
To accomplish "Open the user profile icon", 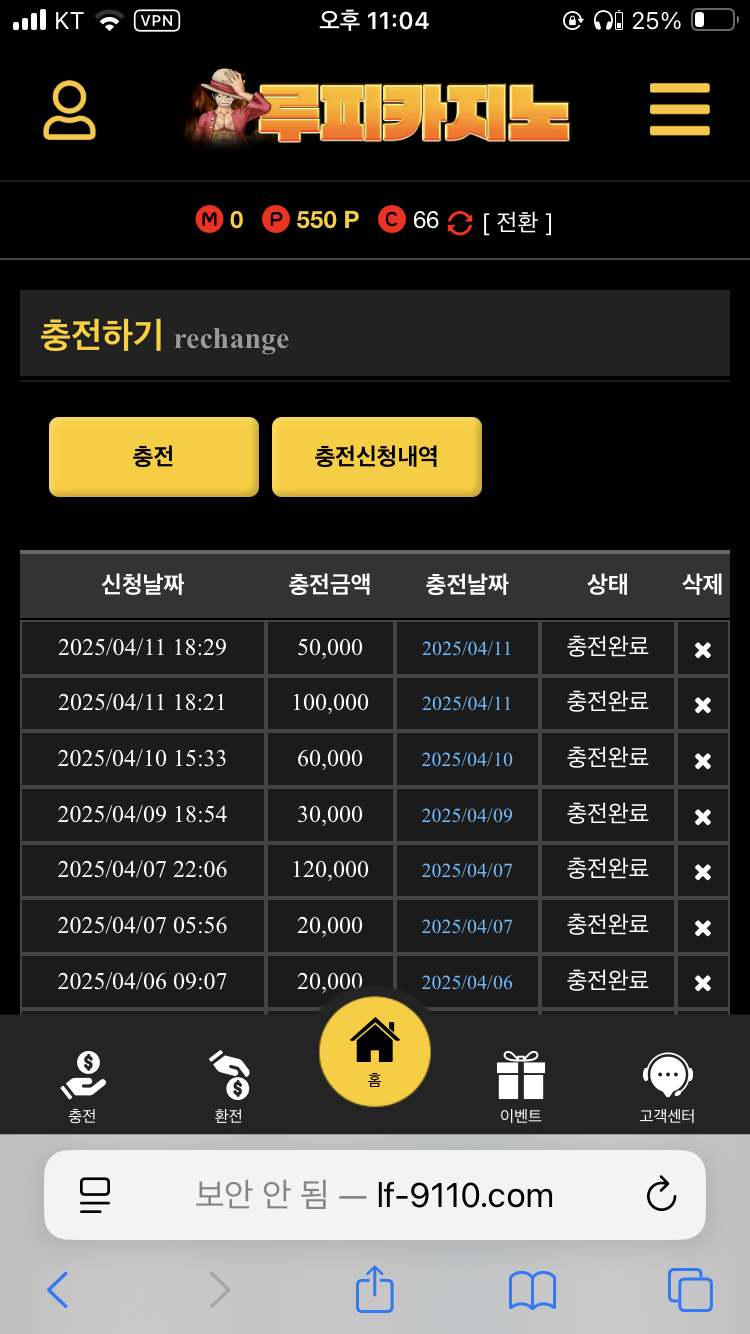I will [69, 111].
